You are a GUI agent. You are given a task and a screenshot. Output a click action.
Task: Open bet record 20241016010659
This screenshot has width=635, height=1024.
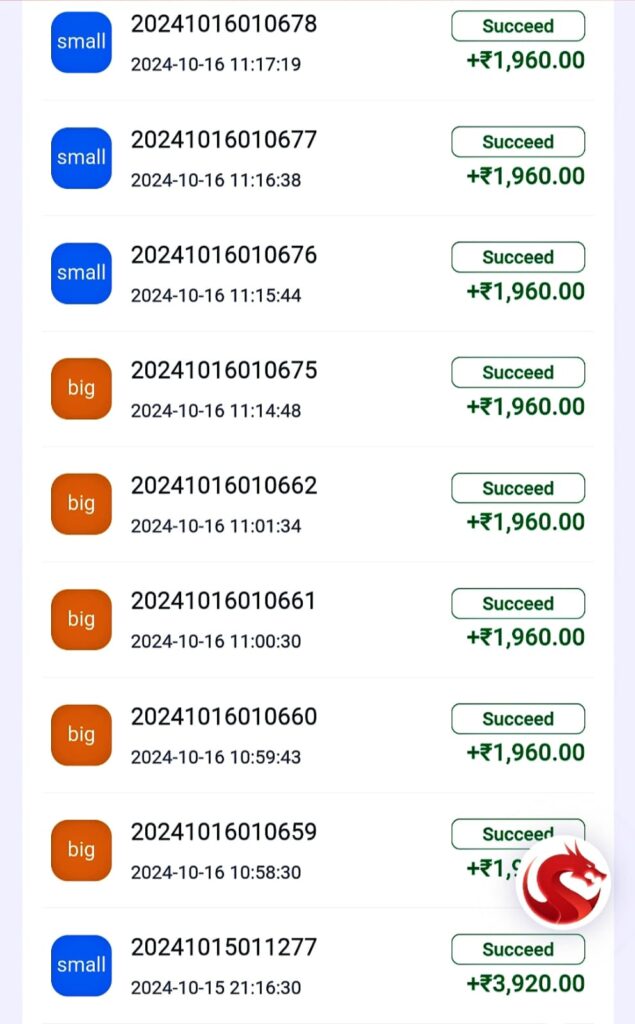tap(318, 851)
